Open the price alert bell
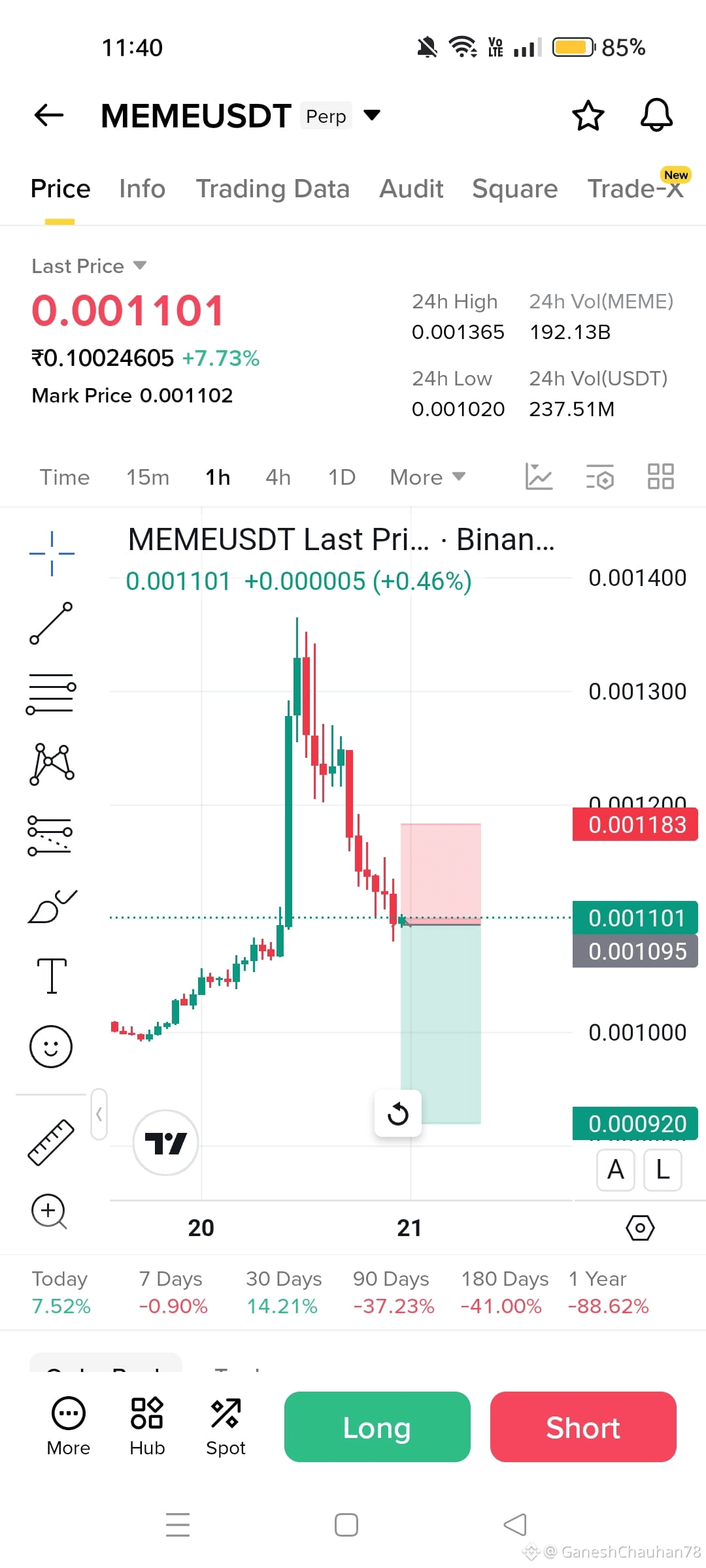The image size is (706, 1568). pos(656,116)
